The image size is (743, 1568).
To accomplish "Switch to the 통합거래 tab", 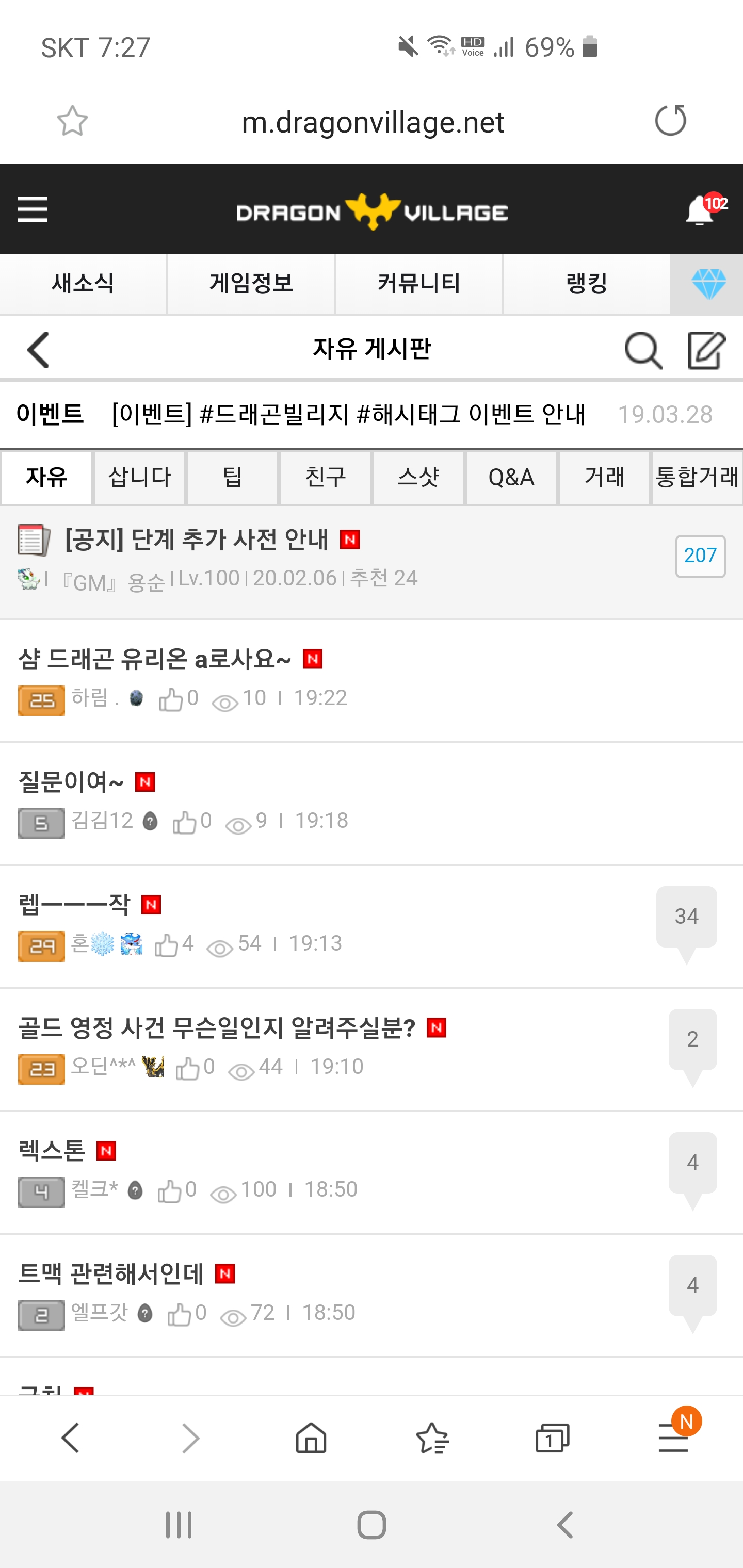I will (697, 477).
